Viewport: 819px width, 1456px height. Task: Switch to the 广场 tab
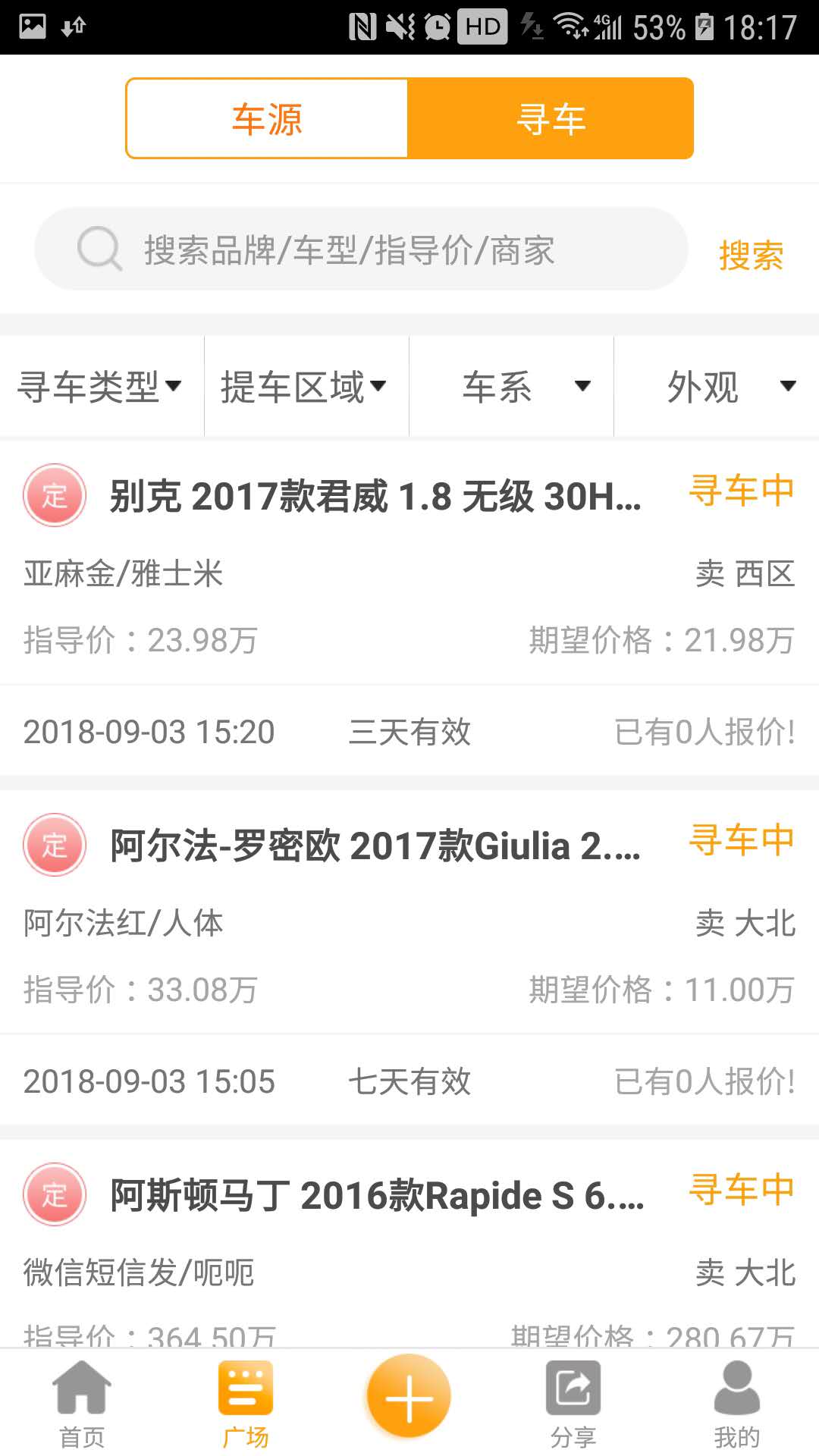[246, 1403]
